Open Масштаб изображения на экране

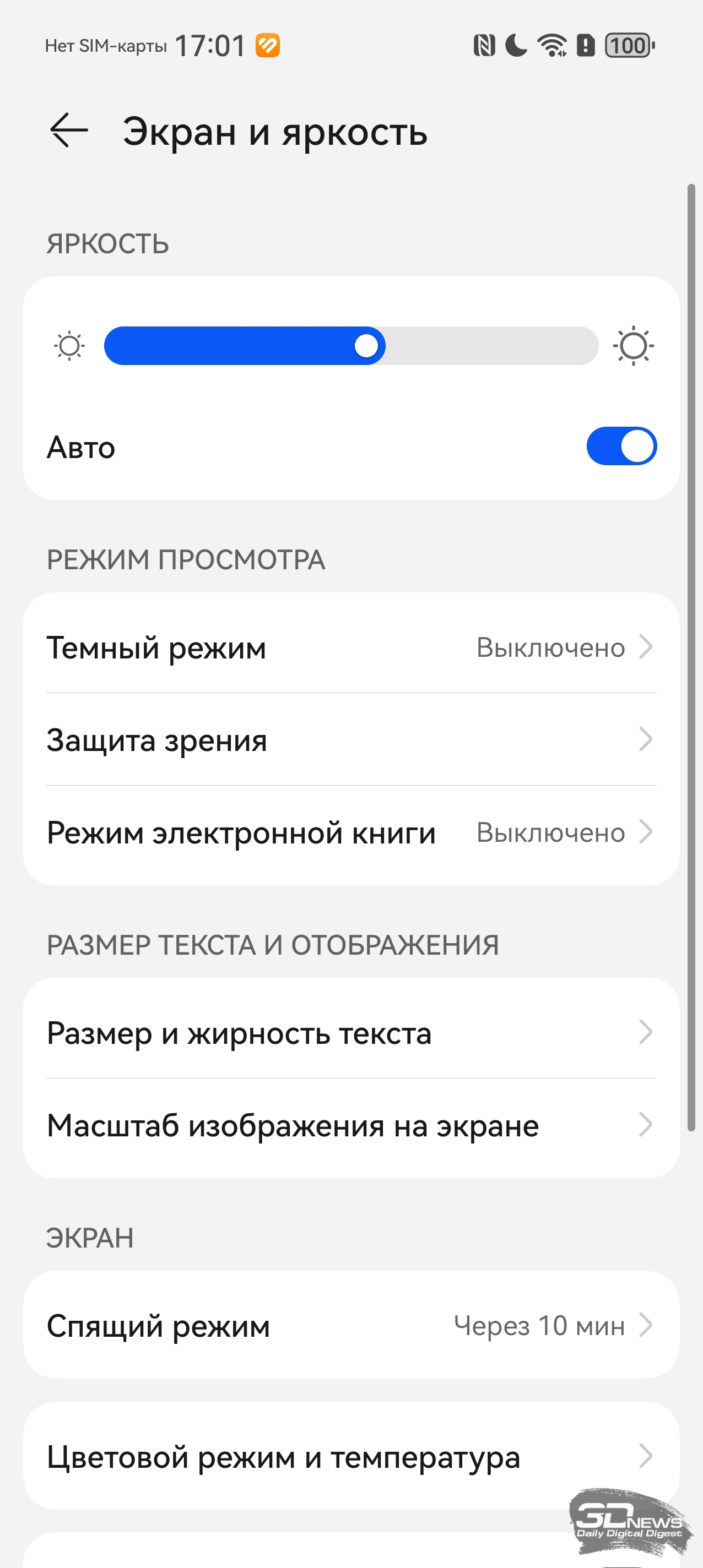pyautogui.click(x=351, y=1125)
